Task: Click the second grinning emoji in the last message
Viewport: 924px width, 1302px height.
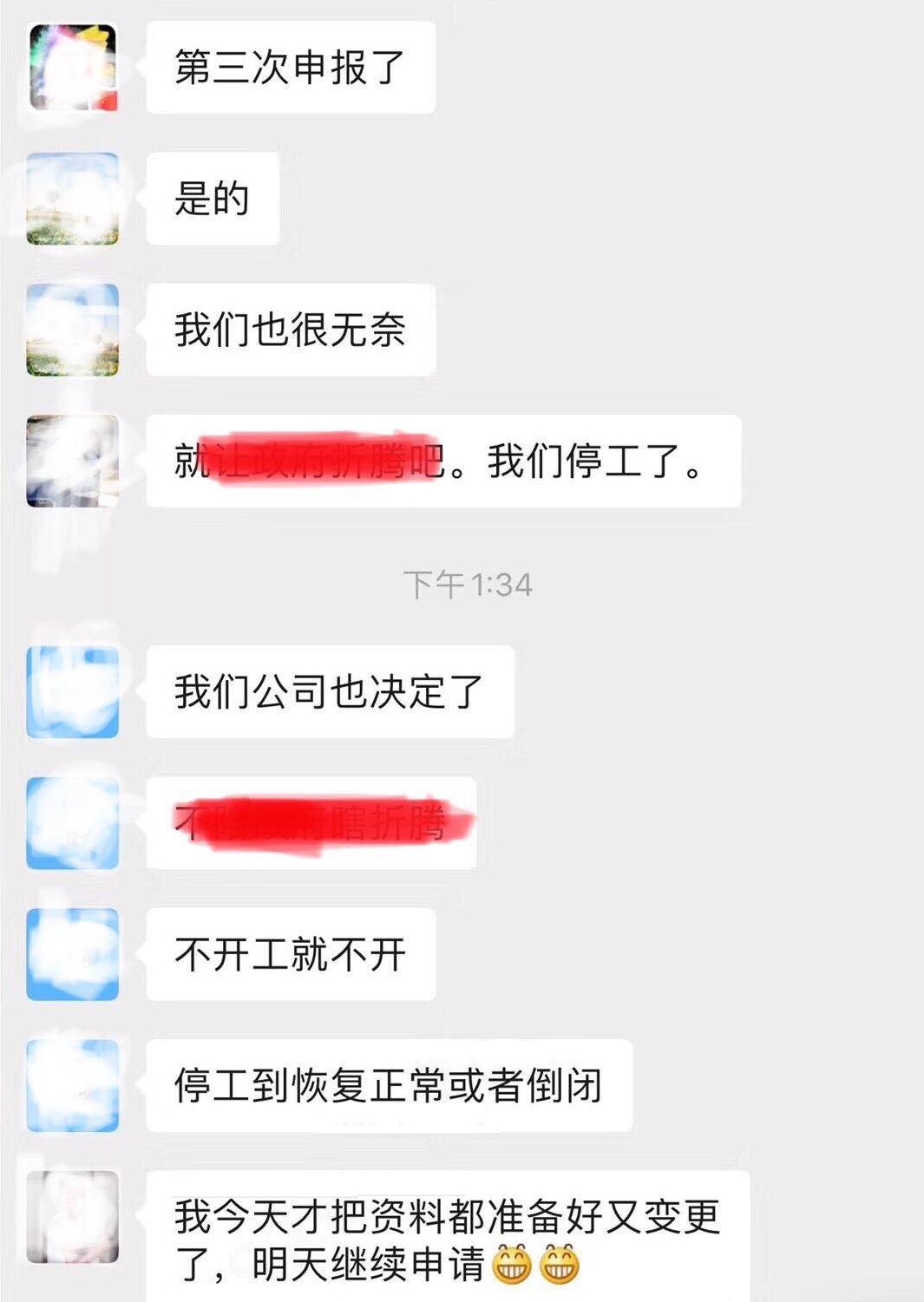Action: click(x=557, y=1262)
